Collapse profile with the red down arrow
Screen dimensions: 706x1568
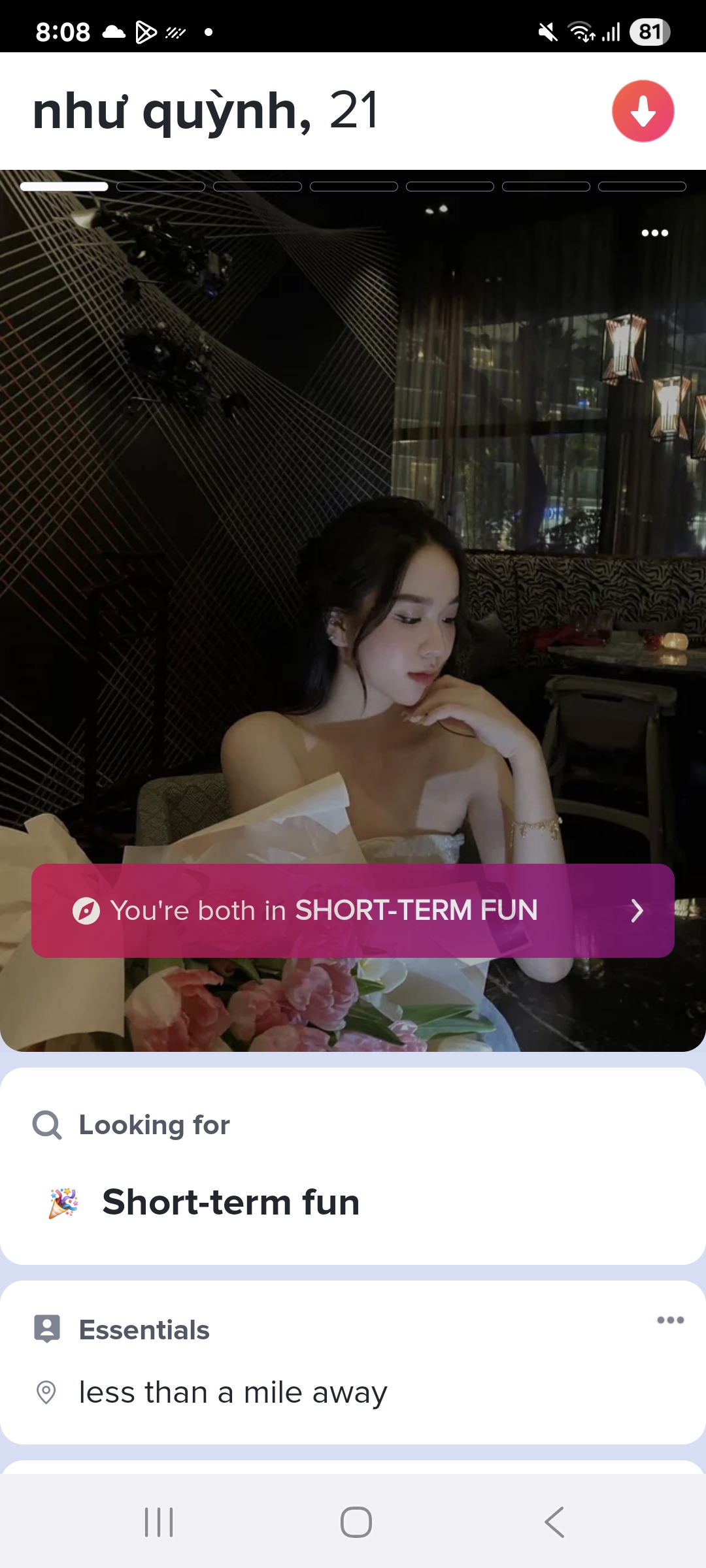643,111
